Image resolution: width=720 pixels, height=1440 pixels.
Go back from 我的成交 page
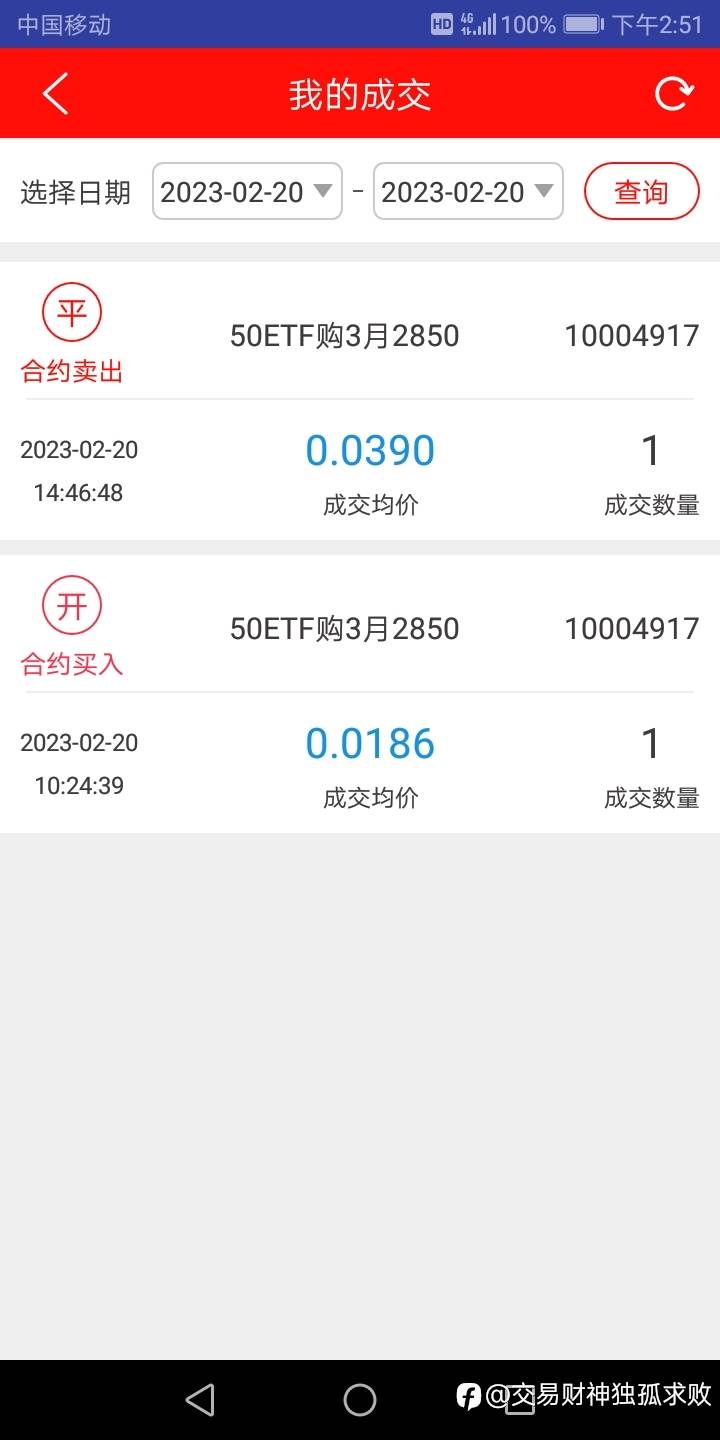click(55, 94)
